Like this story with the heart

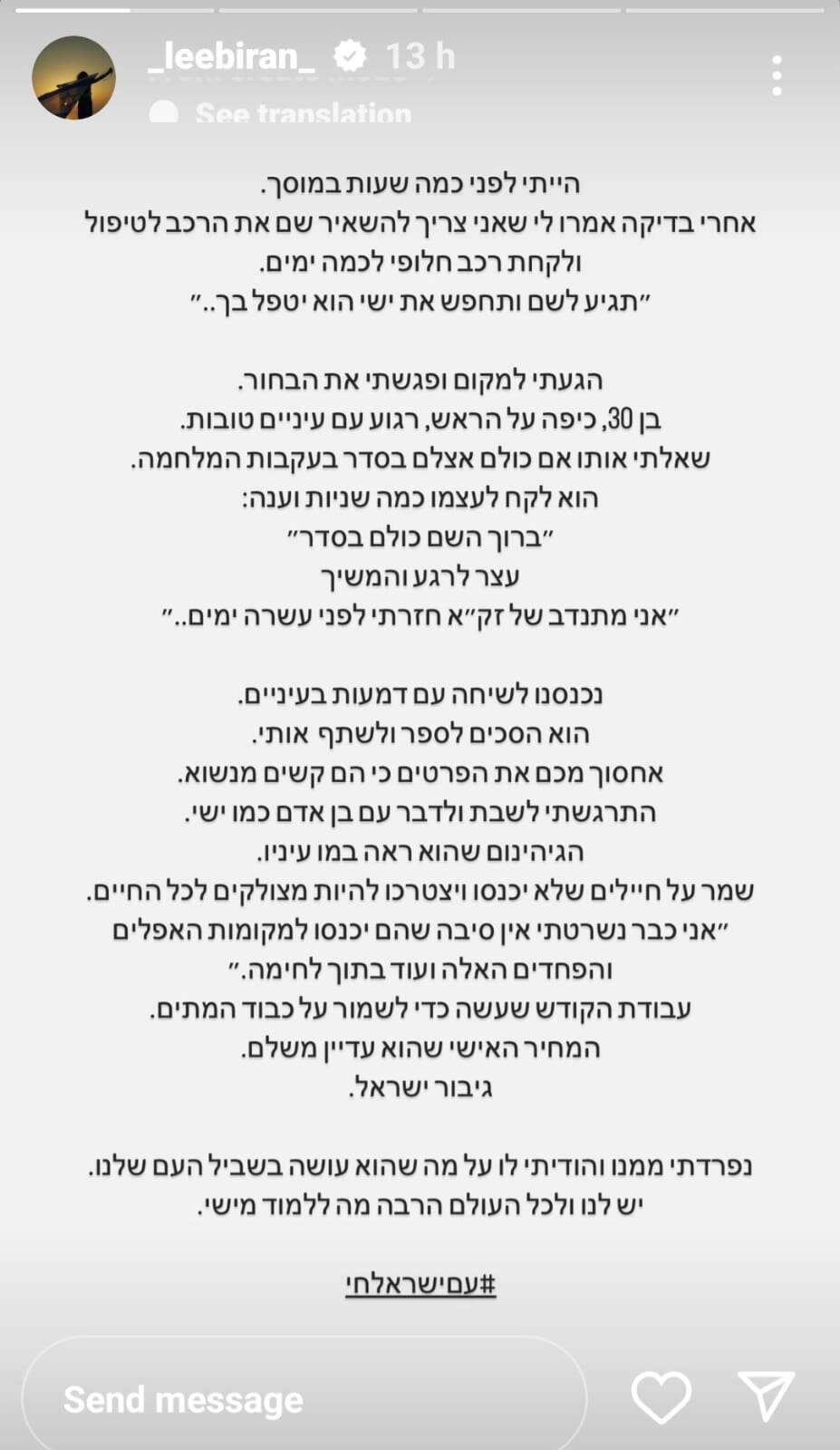(661, 1397)
